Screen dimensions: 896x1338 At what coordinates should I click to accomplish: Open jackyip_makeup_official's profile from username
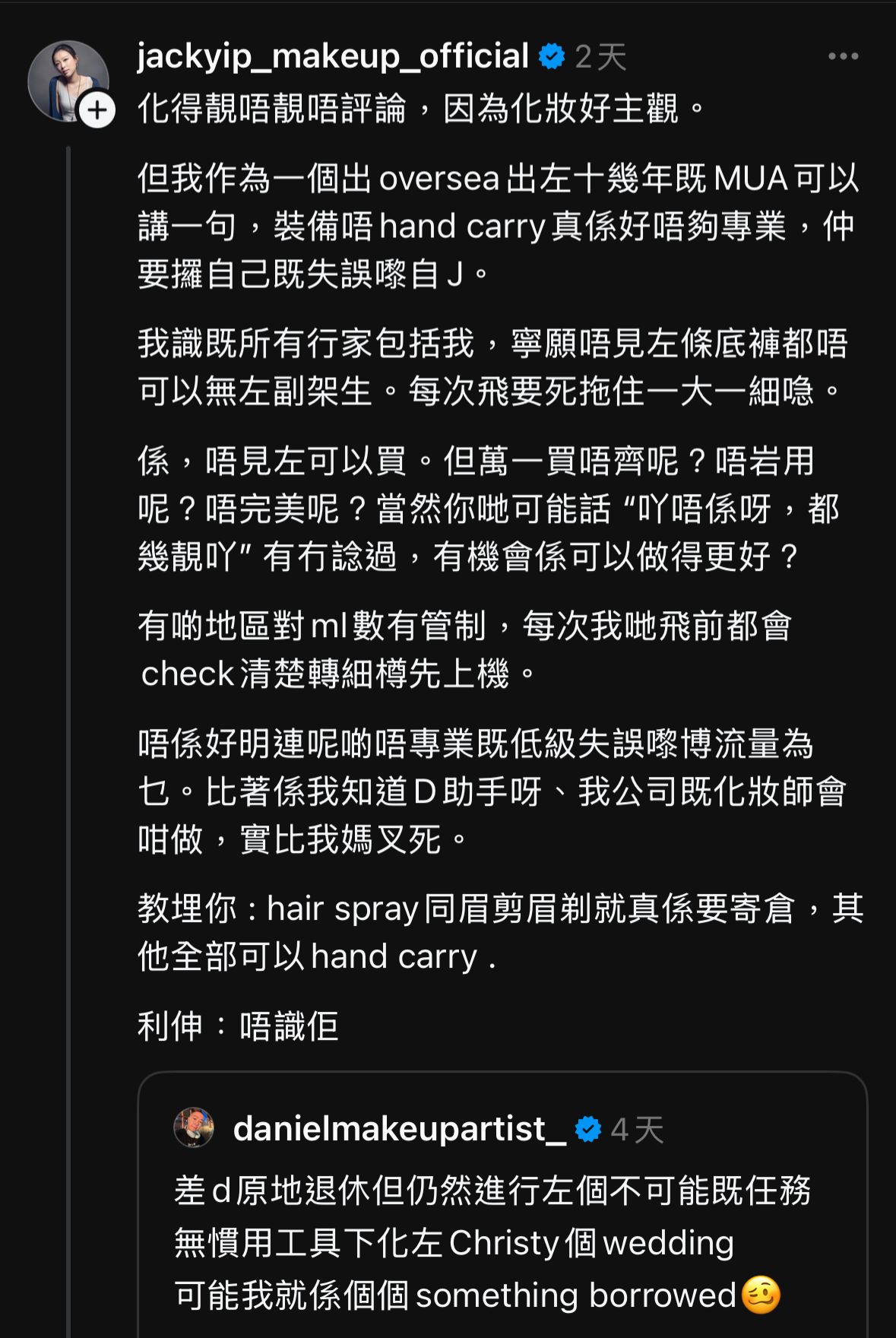[x=333, y=56]
